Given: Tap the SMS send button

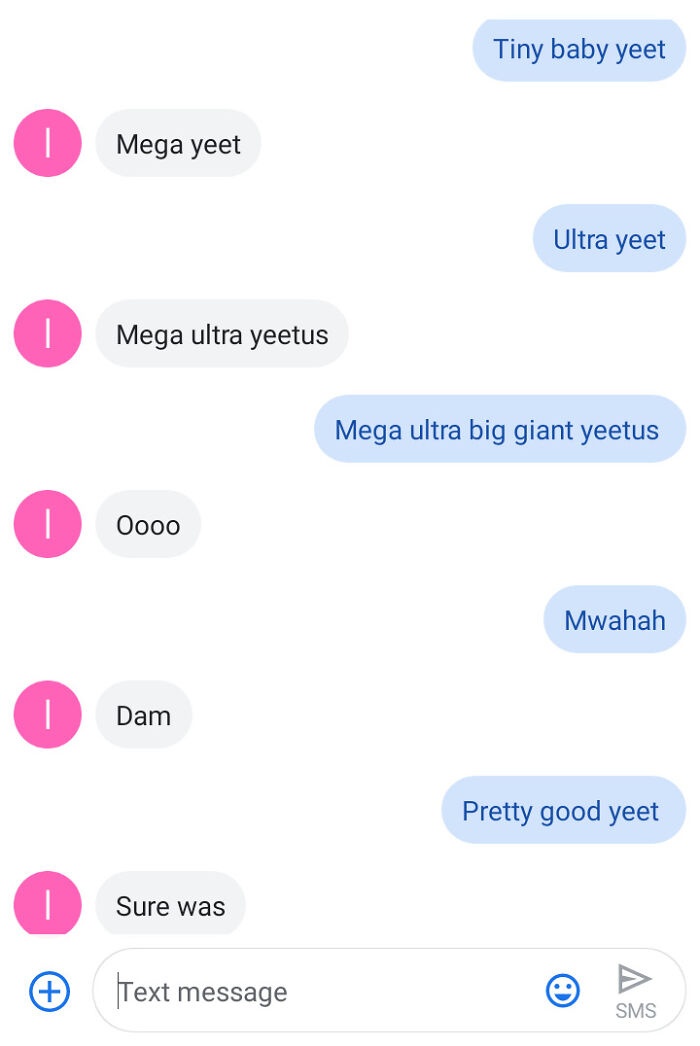Looking at the screenshot, I should tap(635, 989).
